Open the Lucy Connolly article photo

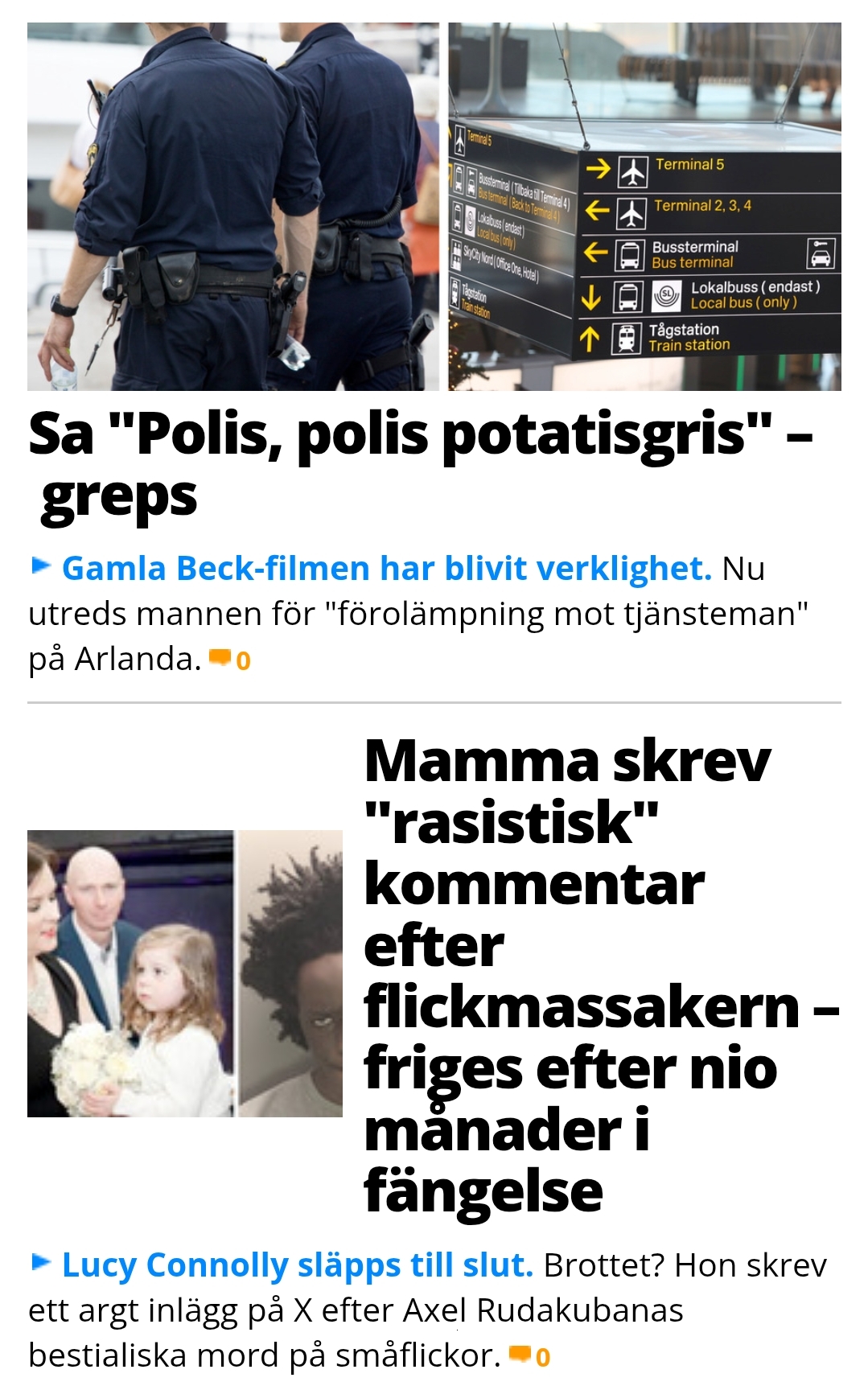coord(185,973)
